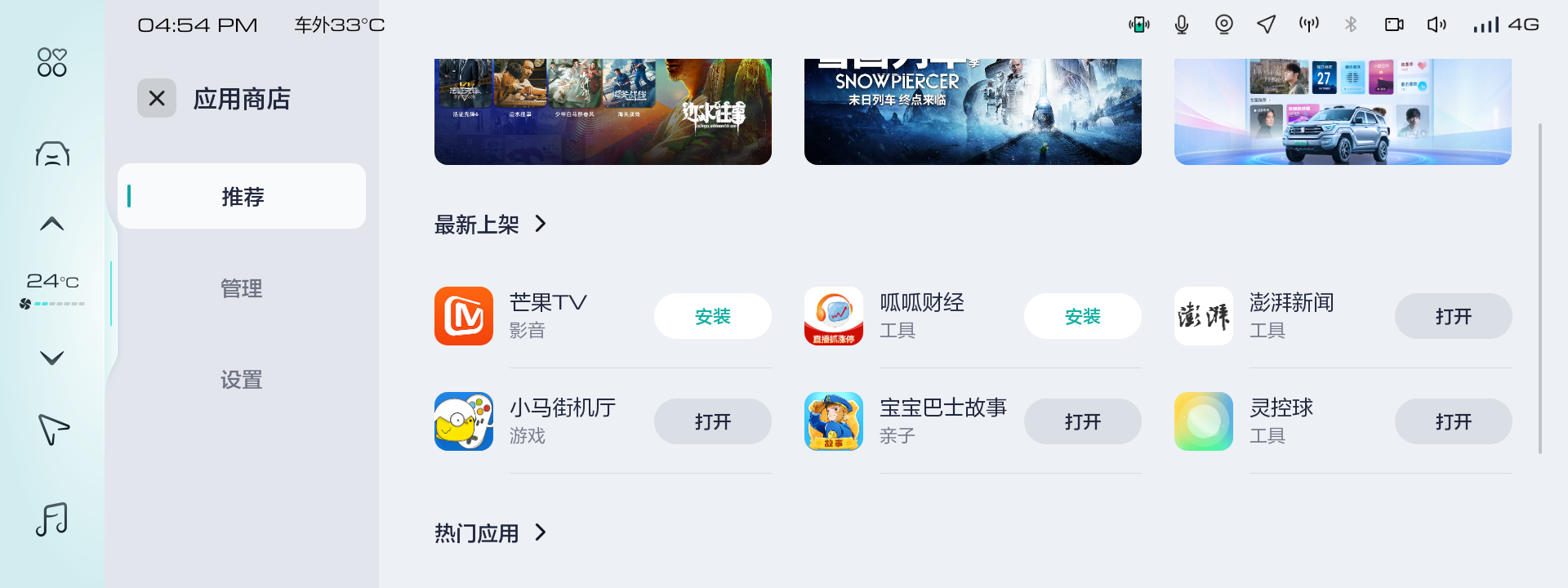Open the music player icon
The image size is (1568, 588).
point(52,519)
